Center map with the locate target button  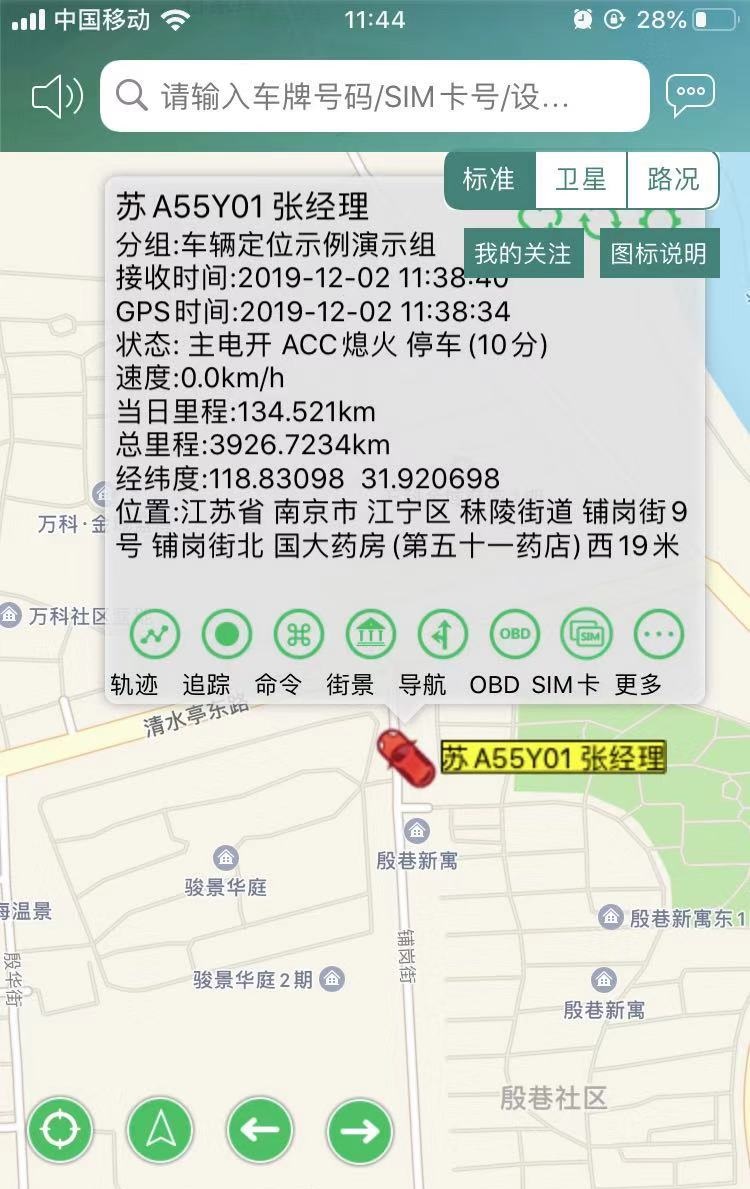tap(60, 1131)
